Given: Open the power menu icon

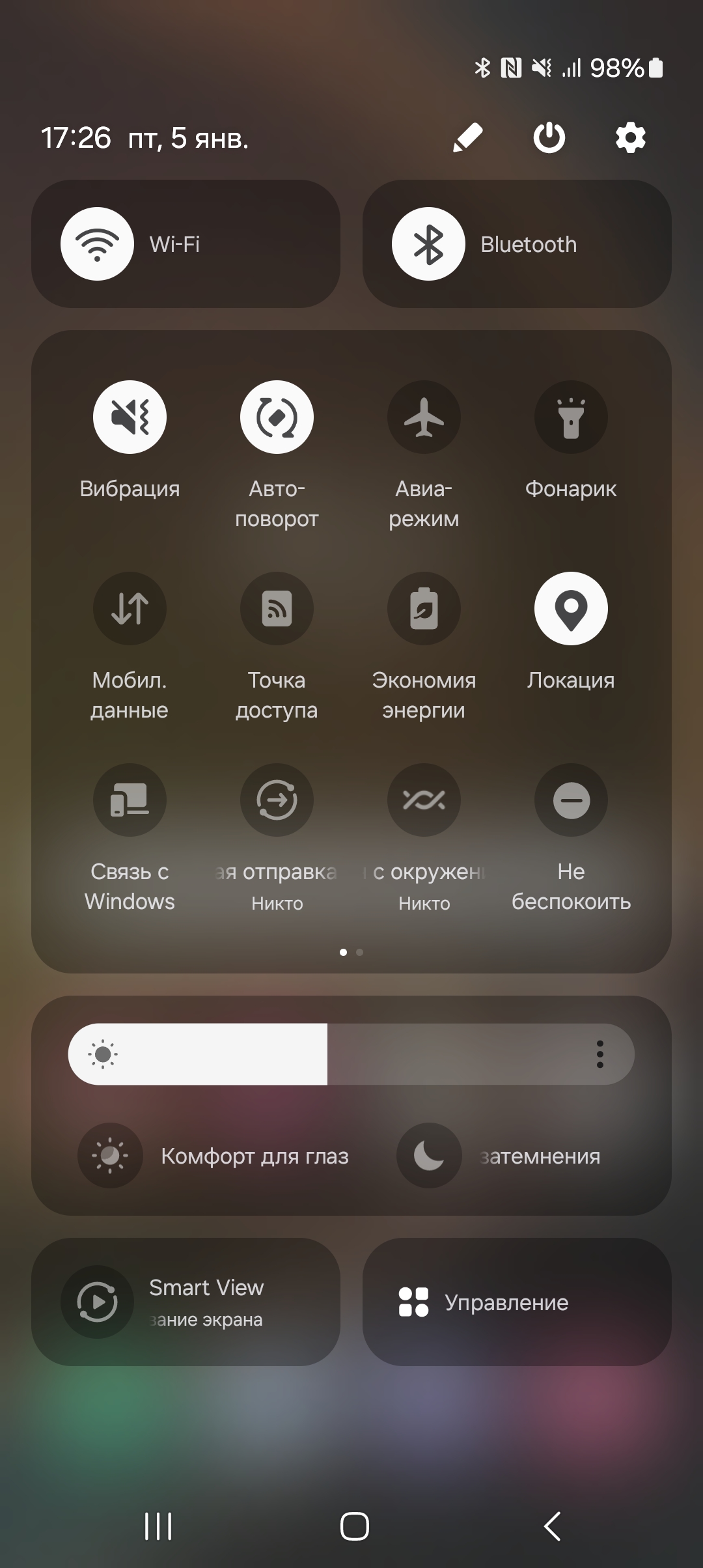Looking at the screenshot, I should [549, 137].
